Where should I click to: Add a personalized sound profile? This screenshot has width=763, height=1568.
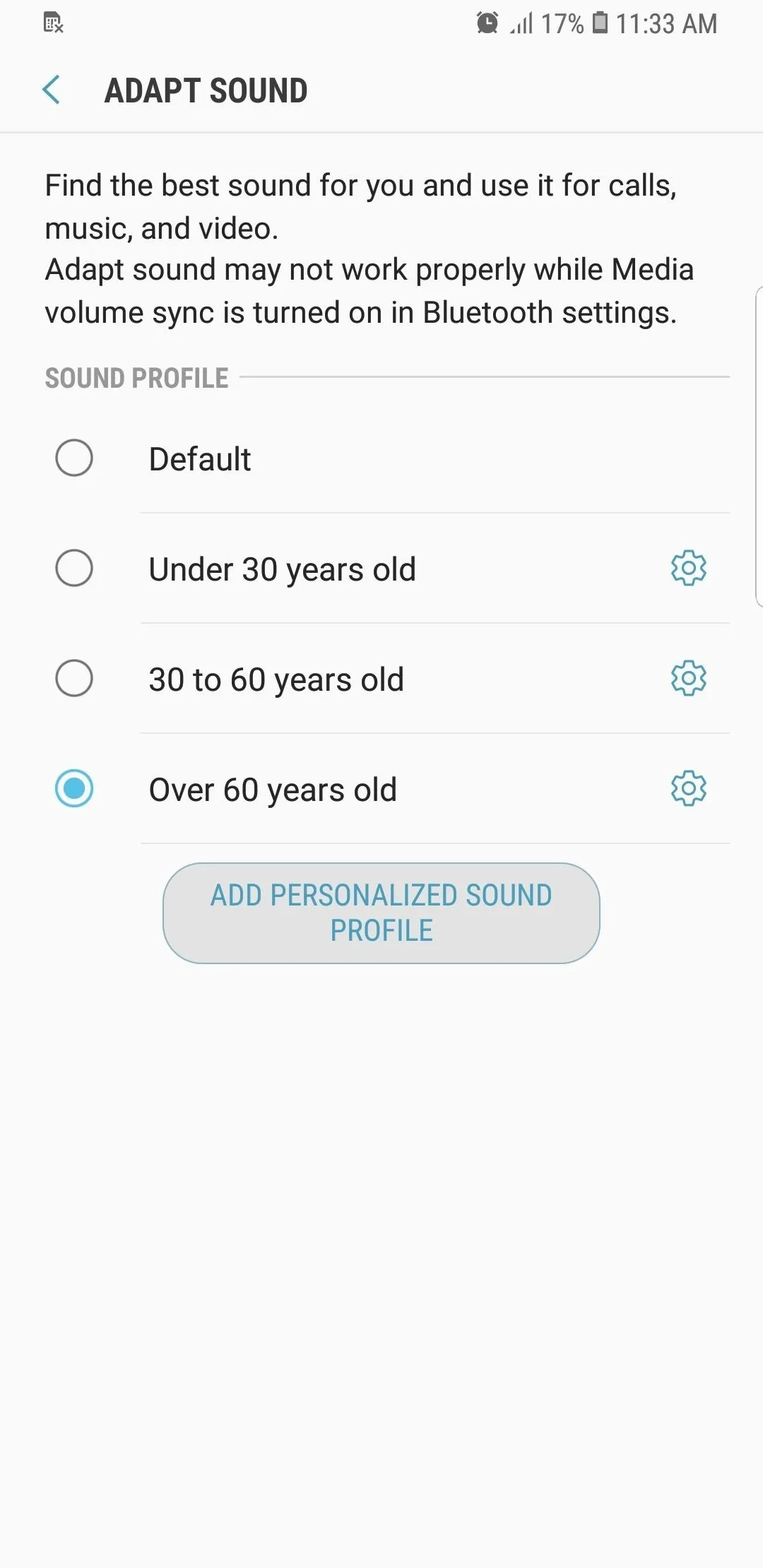tap(381, 913)
